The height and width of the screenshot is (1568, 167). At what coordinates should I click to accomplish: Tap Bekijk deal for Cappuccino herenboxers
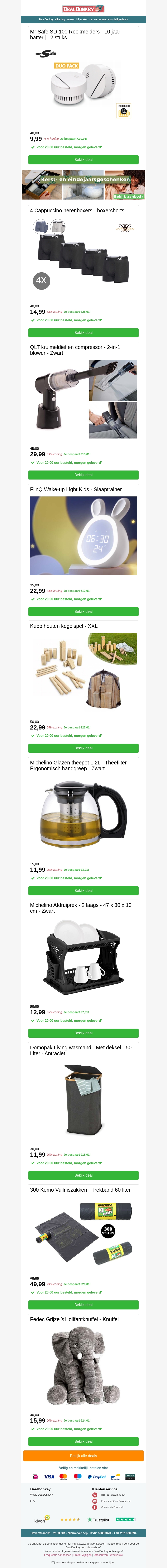(x=83, y=332)
